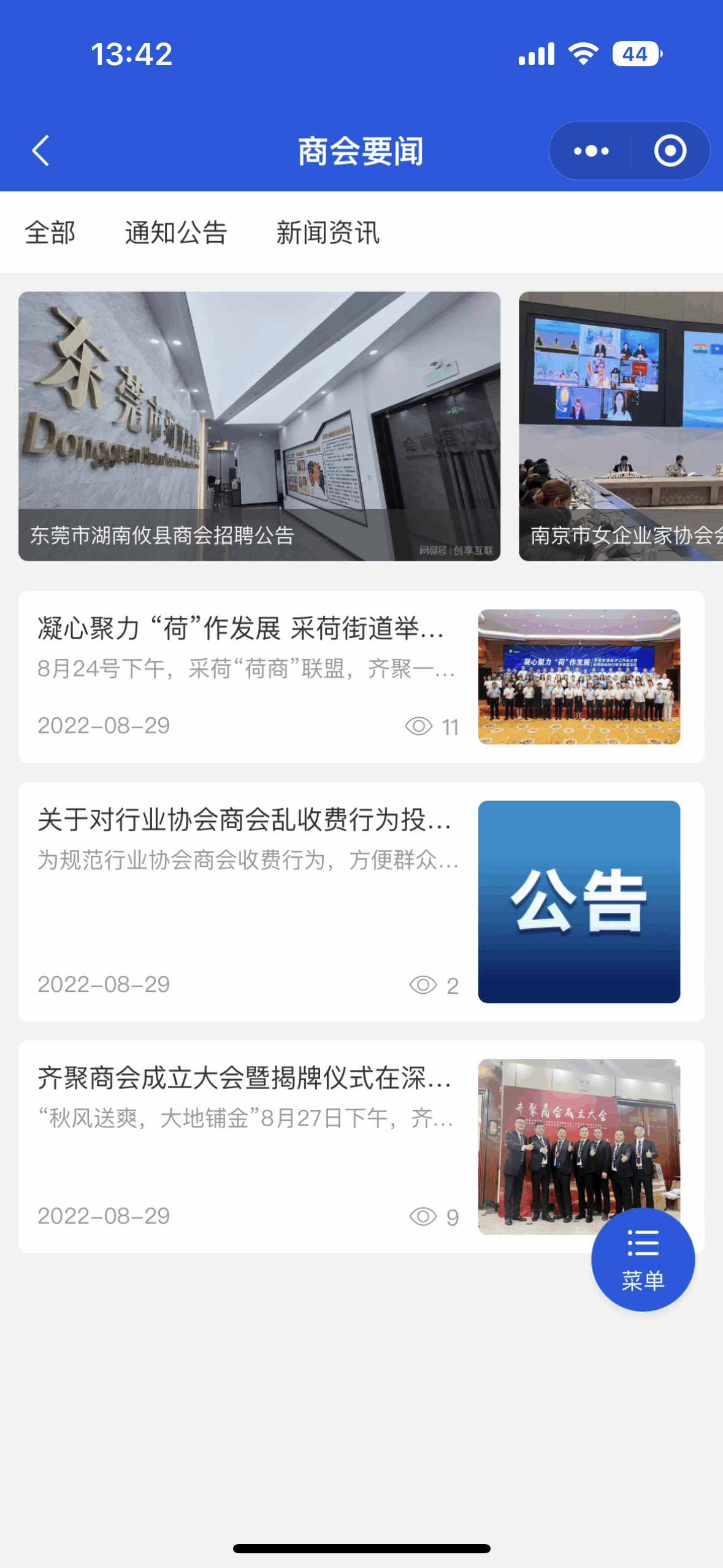Open the mini program more options menu
The height and width of the screenshot is (1568, 723).
click(x=591, y=151)
